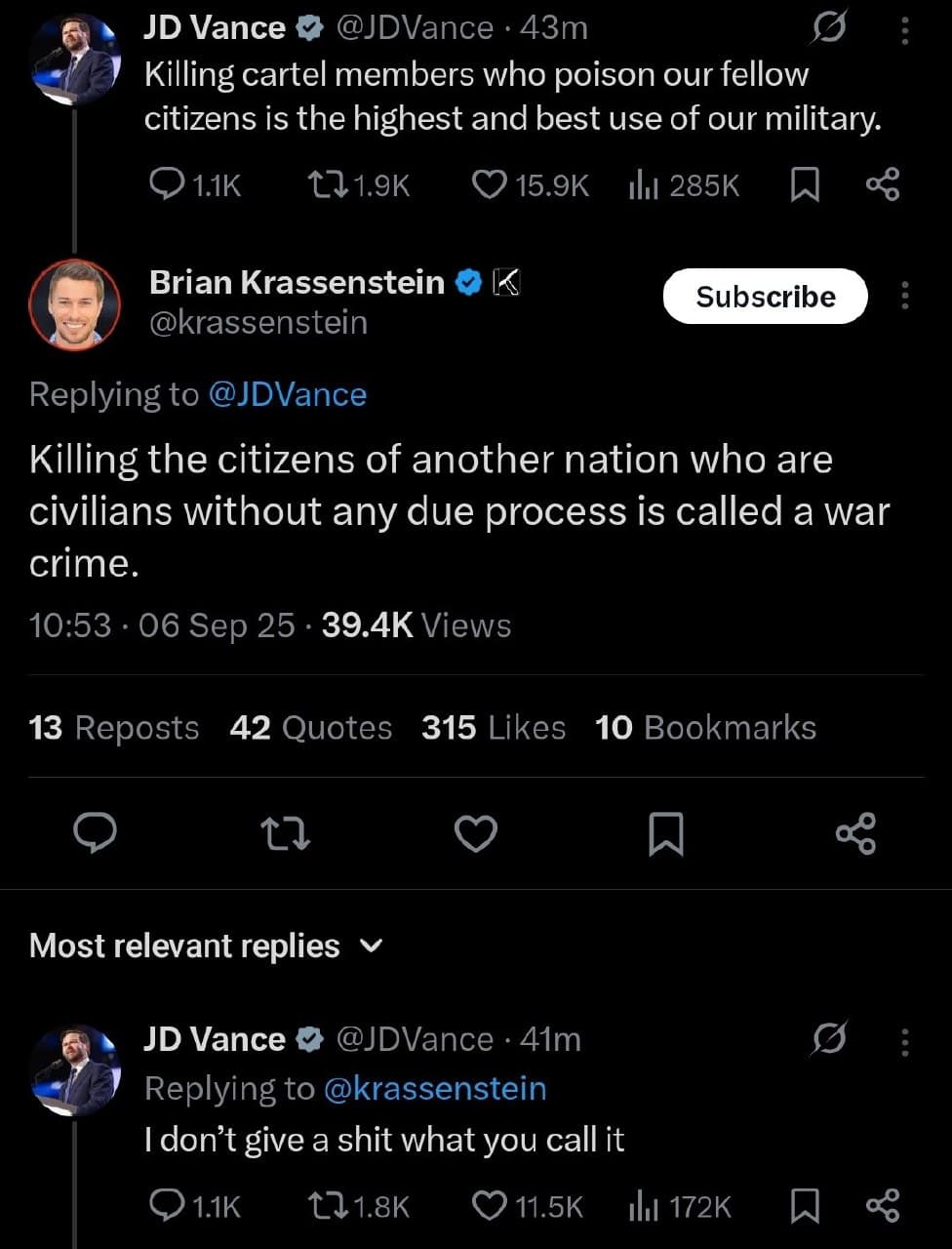Click JD Vance's verified checkmark badge
The width and height of the screenshot is (952, 1249).
tap(308, 27)
